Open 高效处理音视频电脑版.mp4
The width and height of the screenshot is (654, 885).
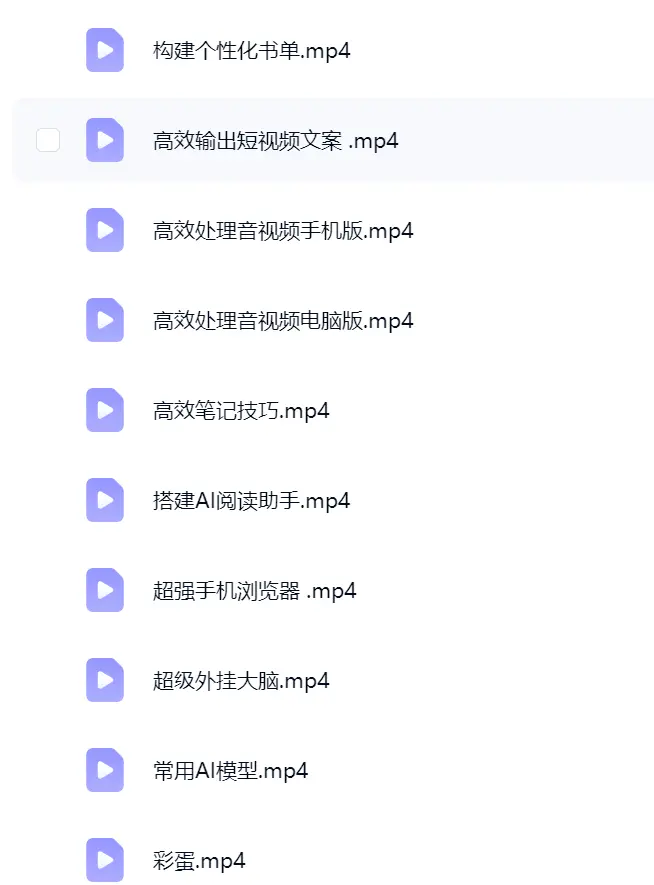pyautogui.click(x=283, y=321)
